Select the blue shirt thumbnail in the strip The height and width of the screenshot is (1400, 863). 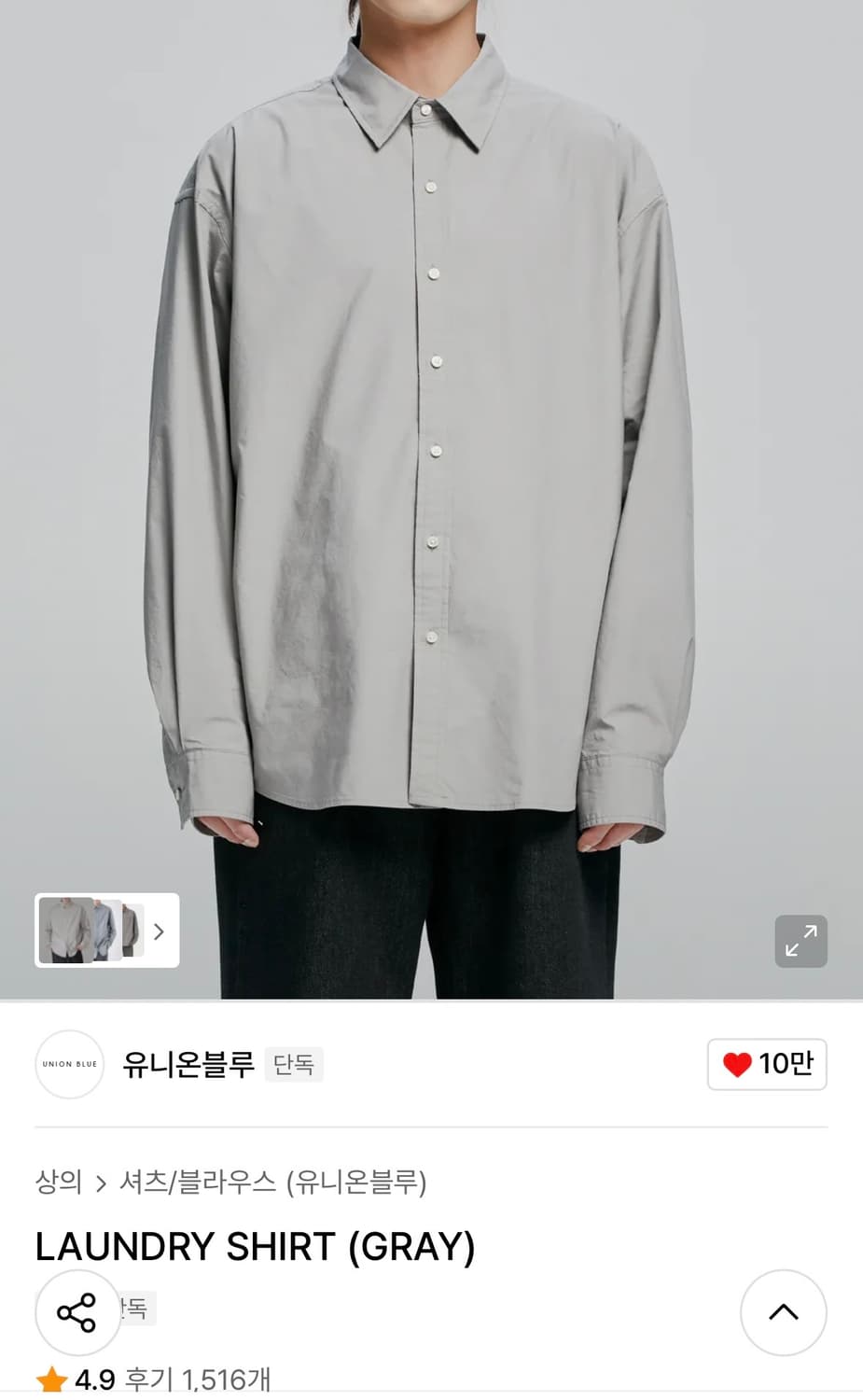106,931
